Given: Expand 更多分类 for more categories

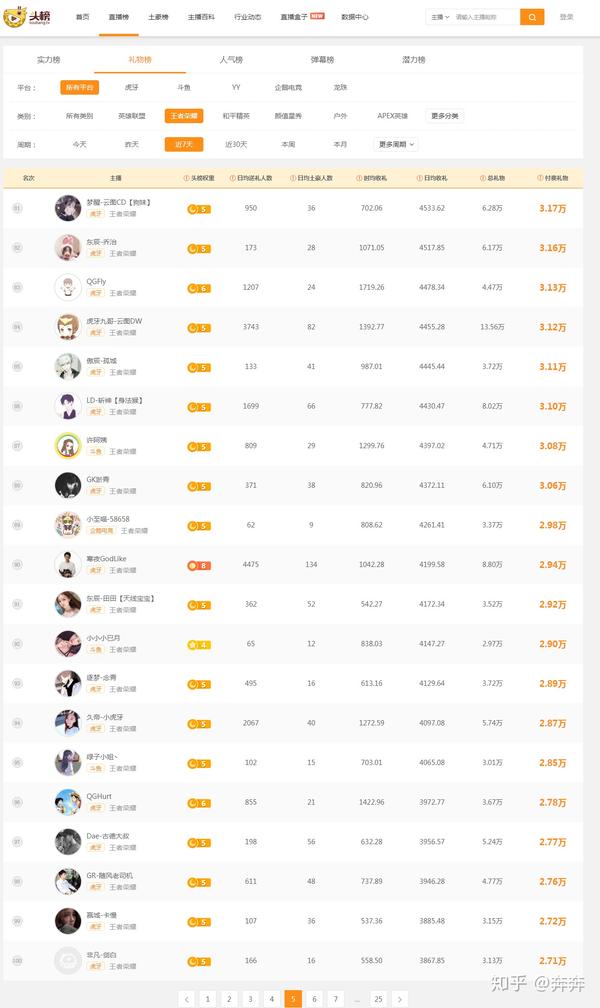Looking at the screenshot, I should pyautogui.click(x=444, y=116).
